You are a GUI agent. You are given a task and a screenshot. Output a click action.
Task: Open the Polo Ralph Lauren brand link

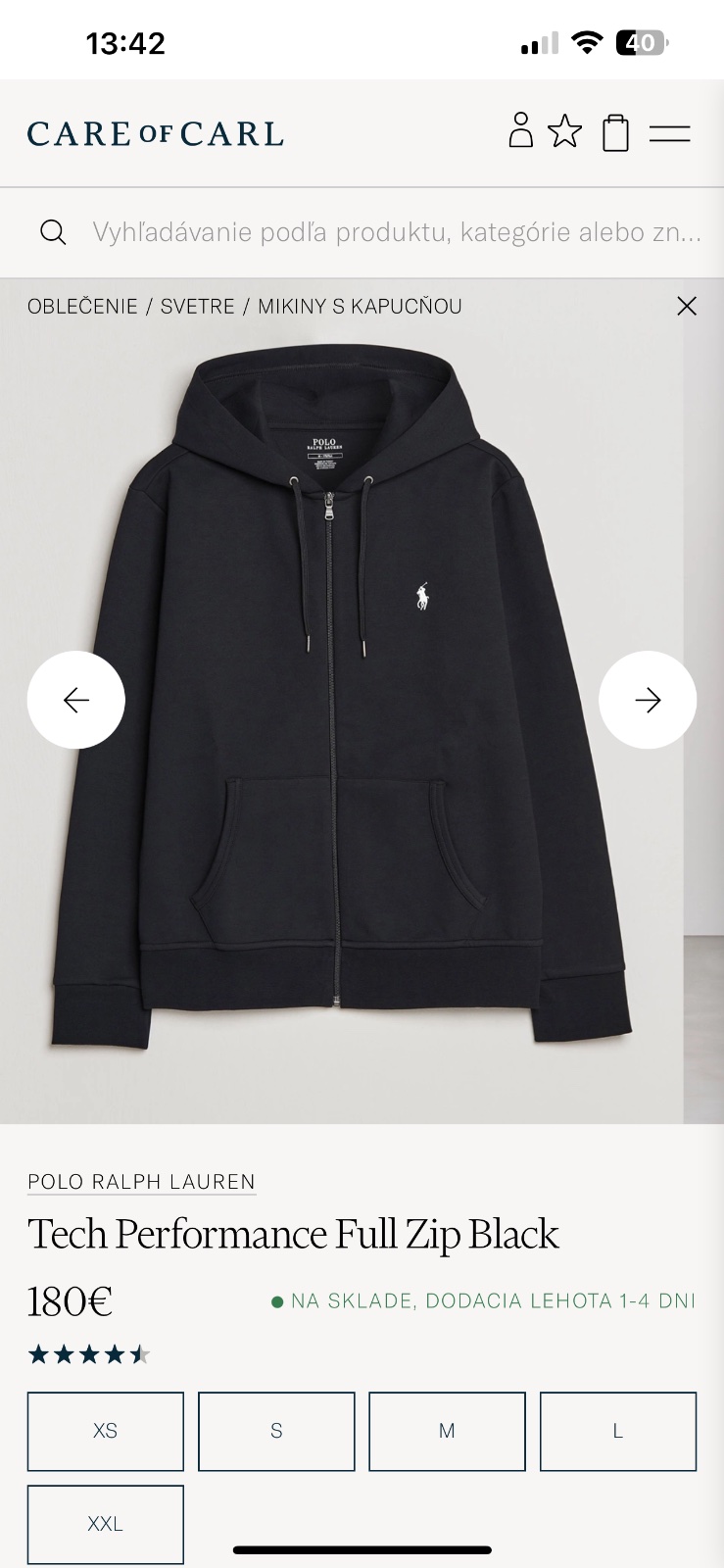click(141, 1181)
